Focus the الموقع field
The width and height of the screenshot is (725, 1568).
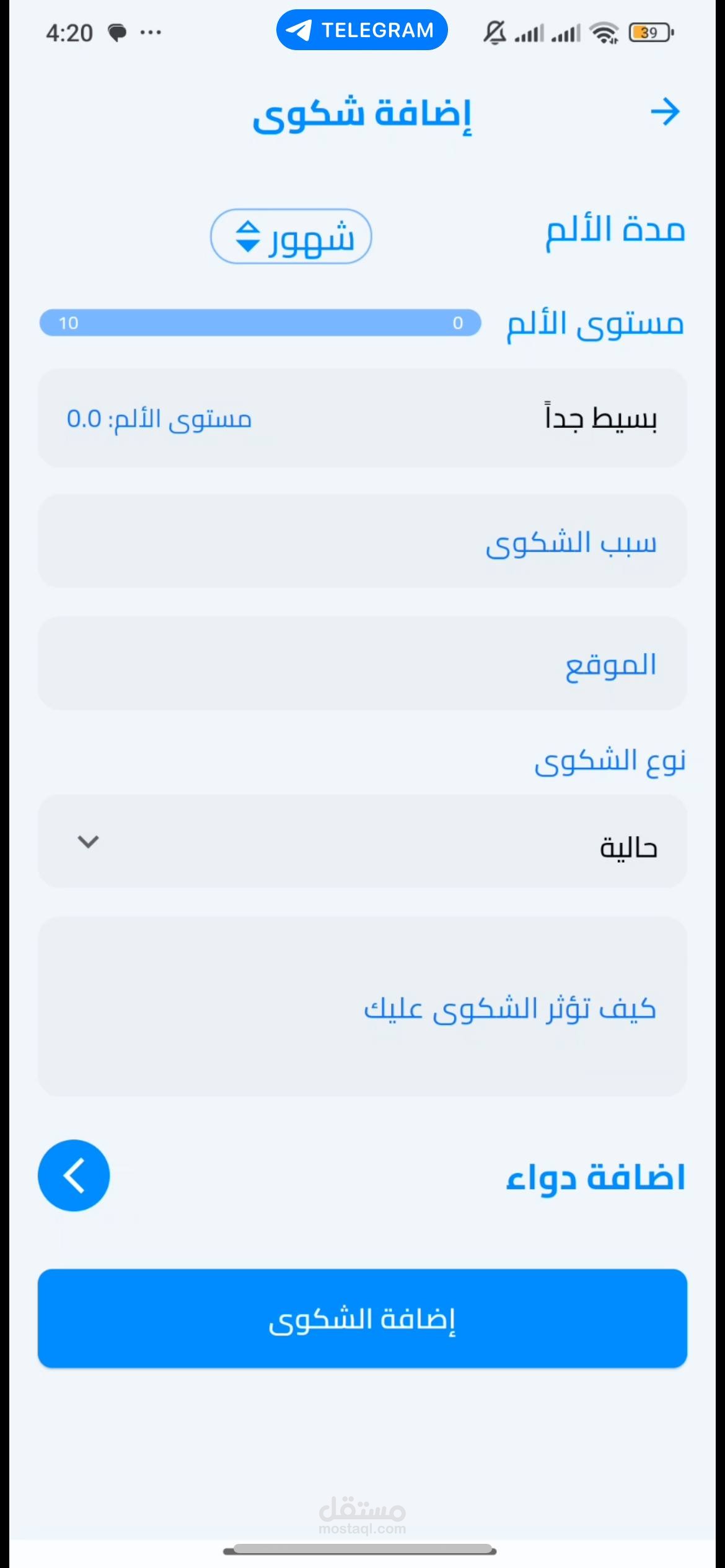pos(362,663)
